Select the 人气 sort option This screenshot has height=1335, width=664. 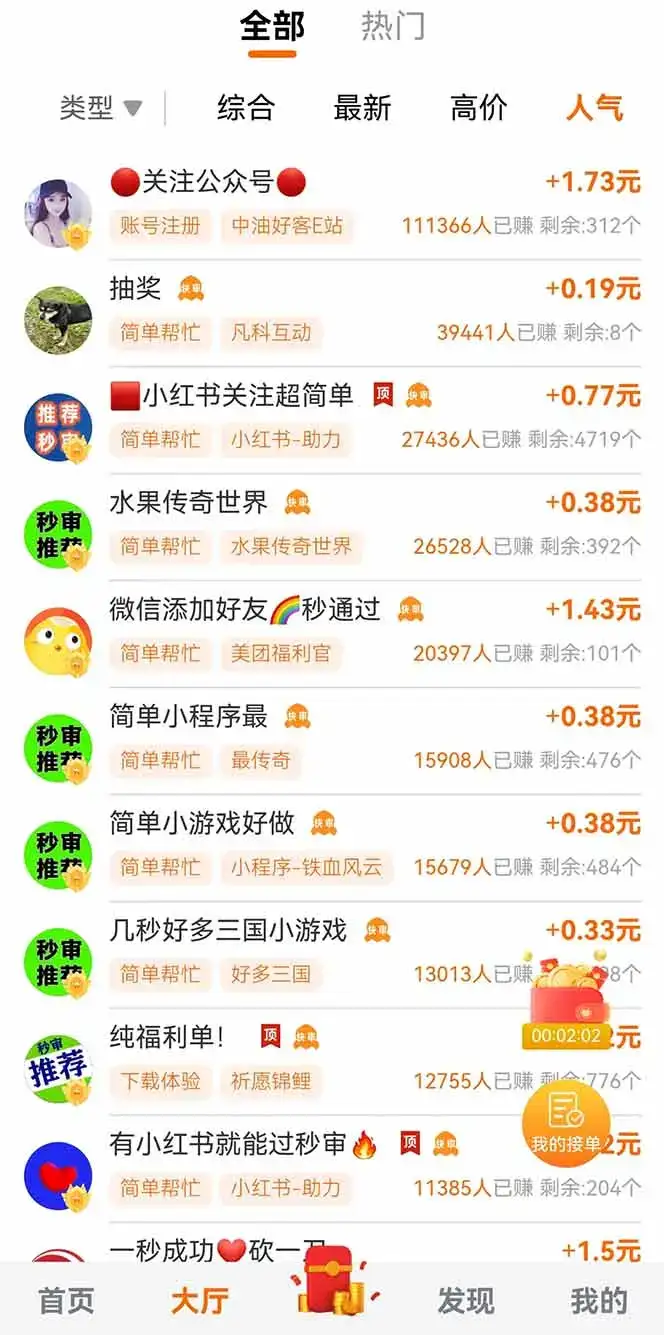[594, 108]
